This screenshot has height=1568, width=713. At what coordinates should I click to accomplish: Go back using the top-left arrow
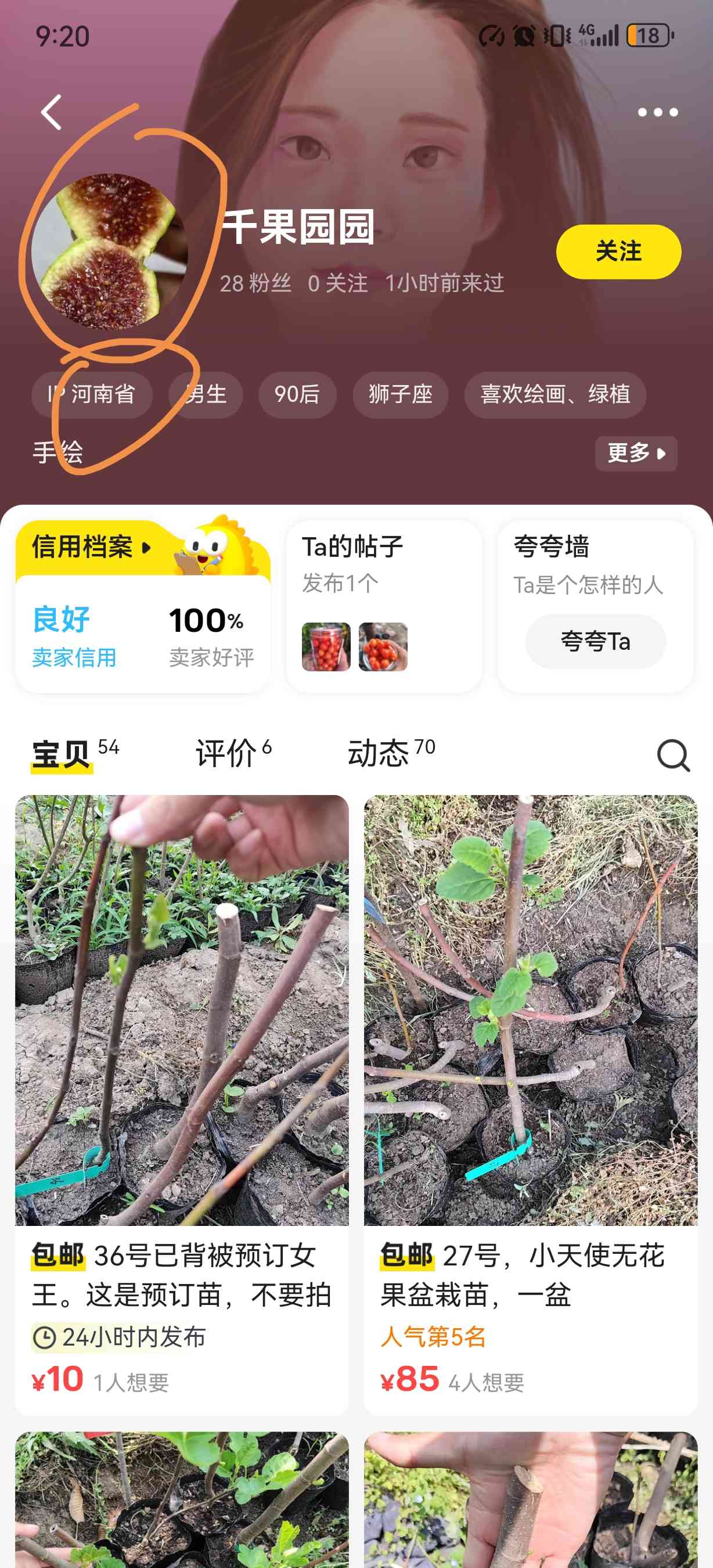coord(52,112)
